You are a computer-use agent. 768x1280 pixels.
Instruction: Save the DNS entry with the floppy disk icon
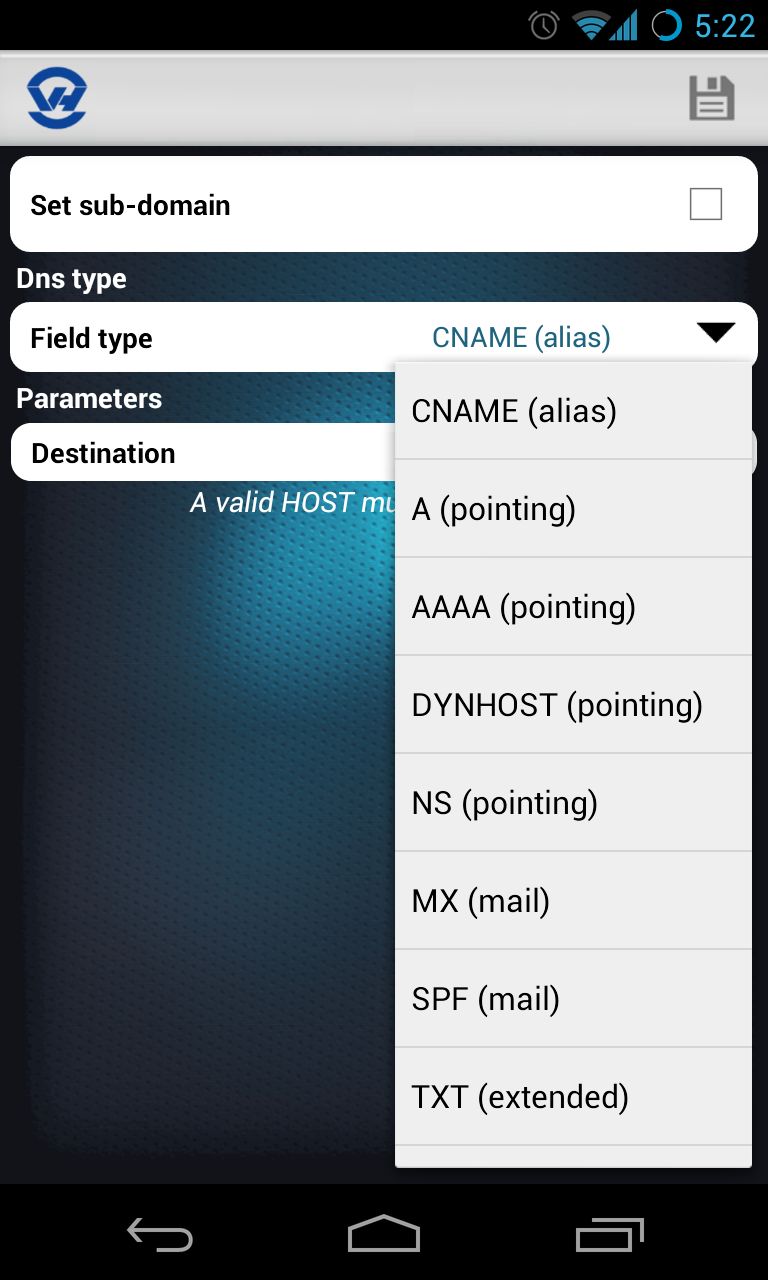point(711,99)
